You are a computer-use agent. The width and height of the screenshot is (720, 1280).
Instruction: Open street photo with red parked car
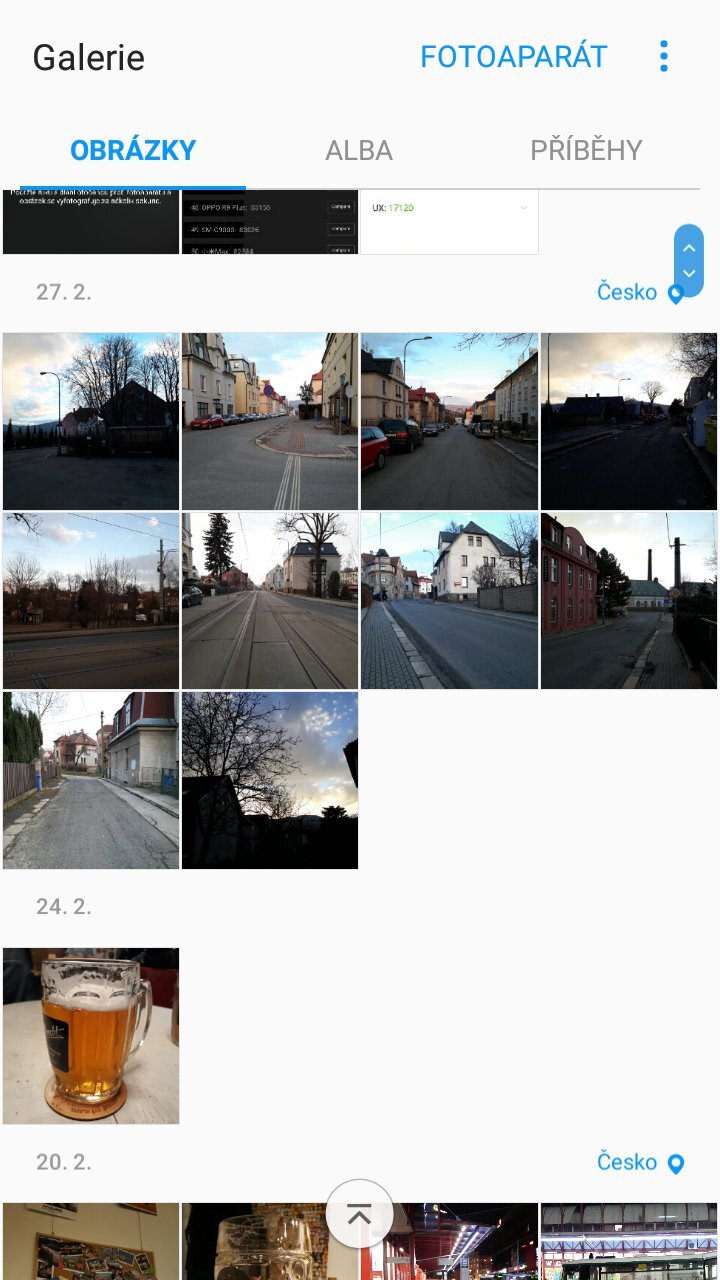449,421
